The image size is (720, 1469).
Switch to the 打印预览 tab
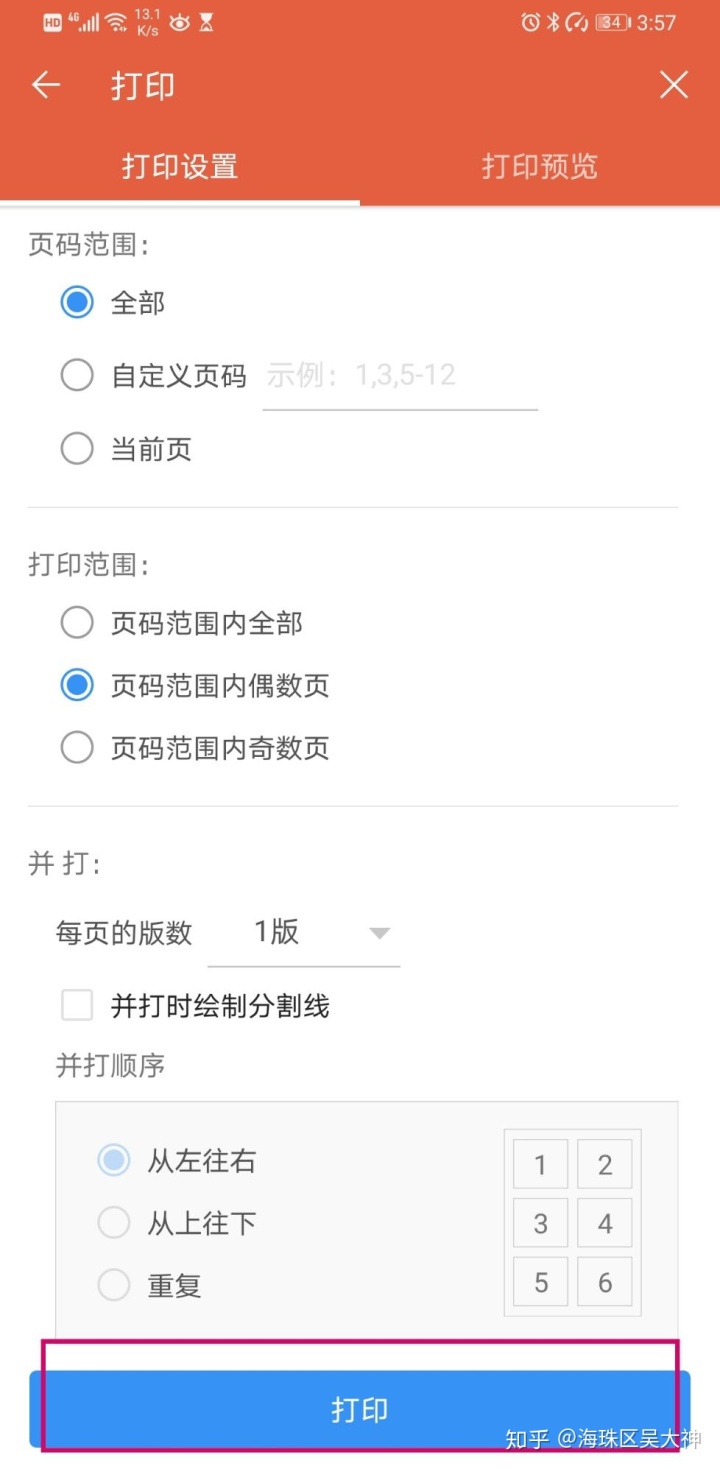coord(539,166)
